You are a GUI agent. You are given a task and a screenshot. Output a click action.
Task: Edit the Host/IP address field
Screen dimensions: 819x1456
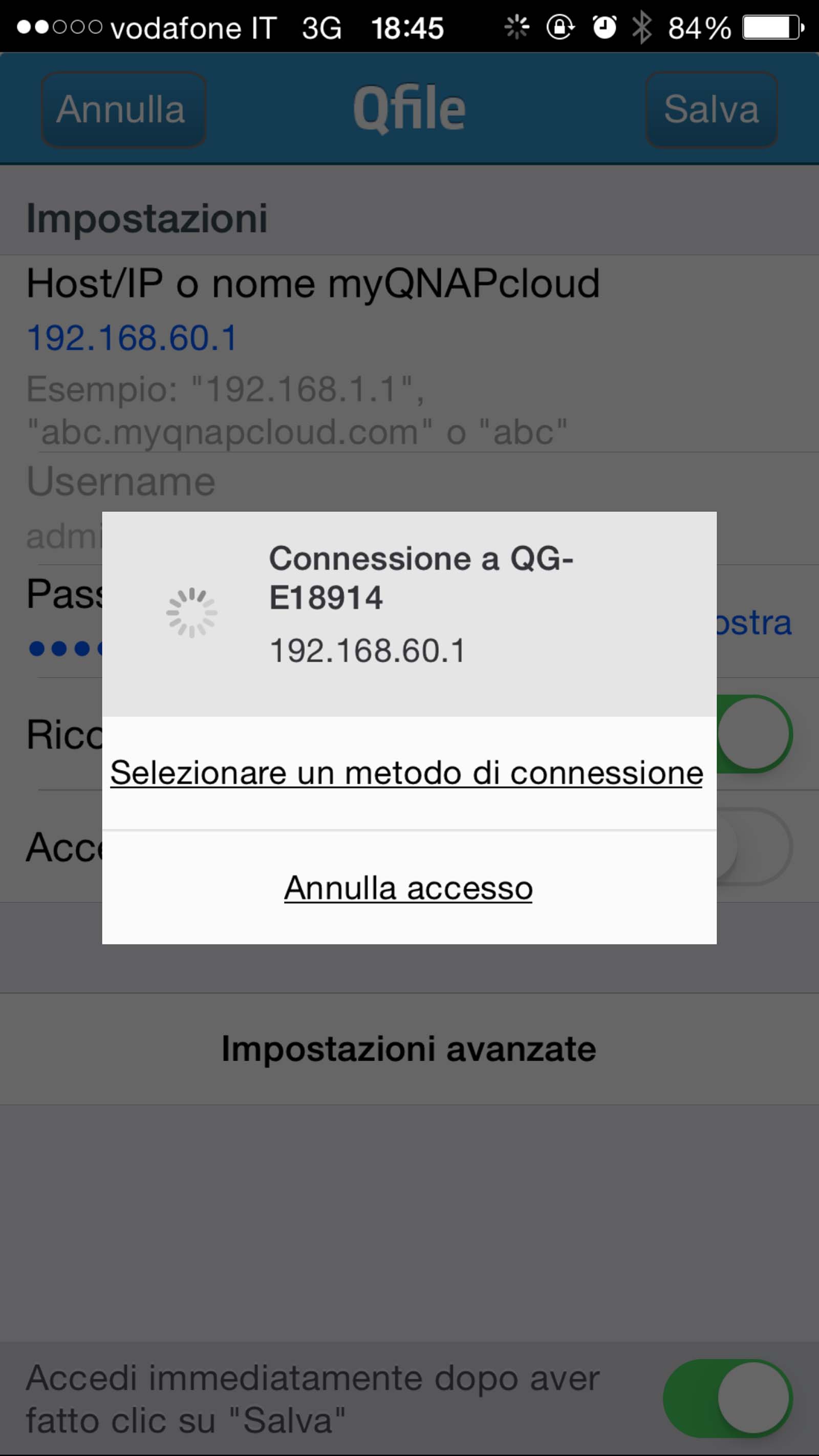[x=132, y=338]
